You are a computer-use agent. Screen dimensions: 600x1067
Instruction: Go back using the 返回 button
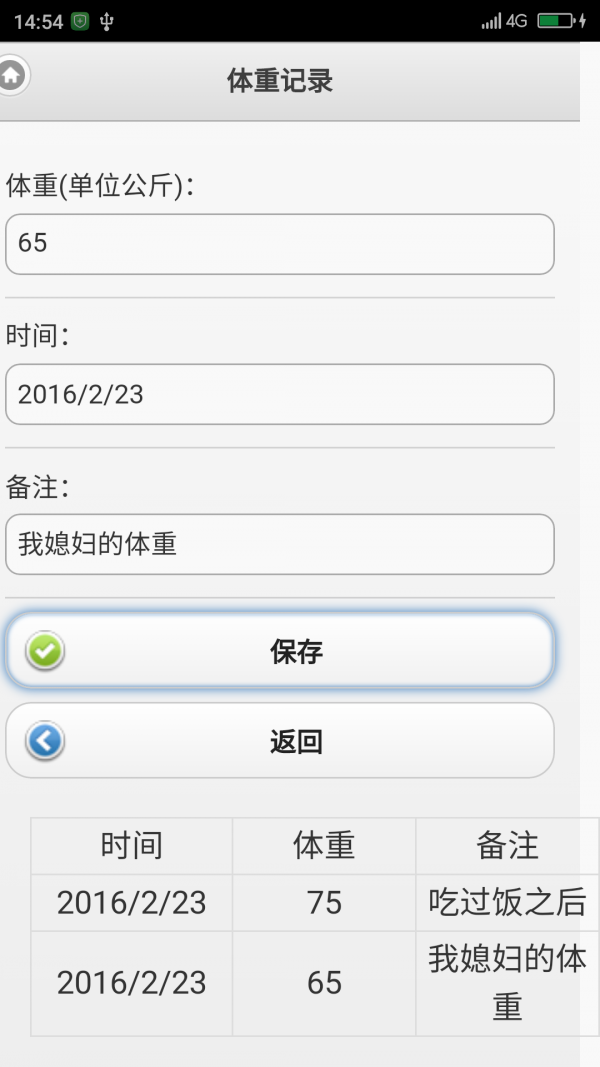280,741
